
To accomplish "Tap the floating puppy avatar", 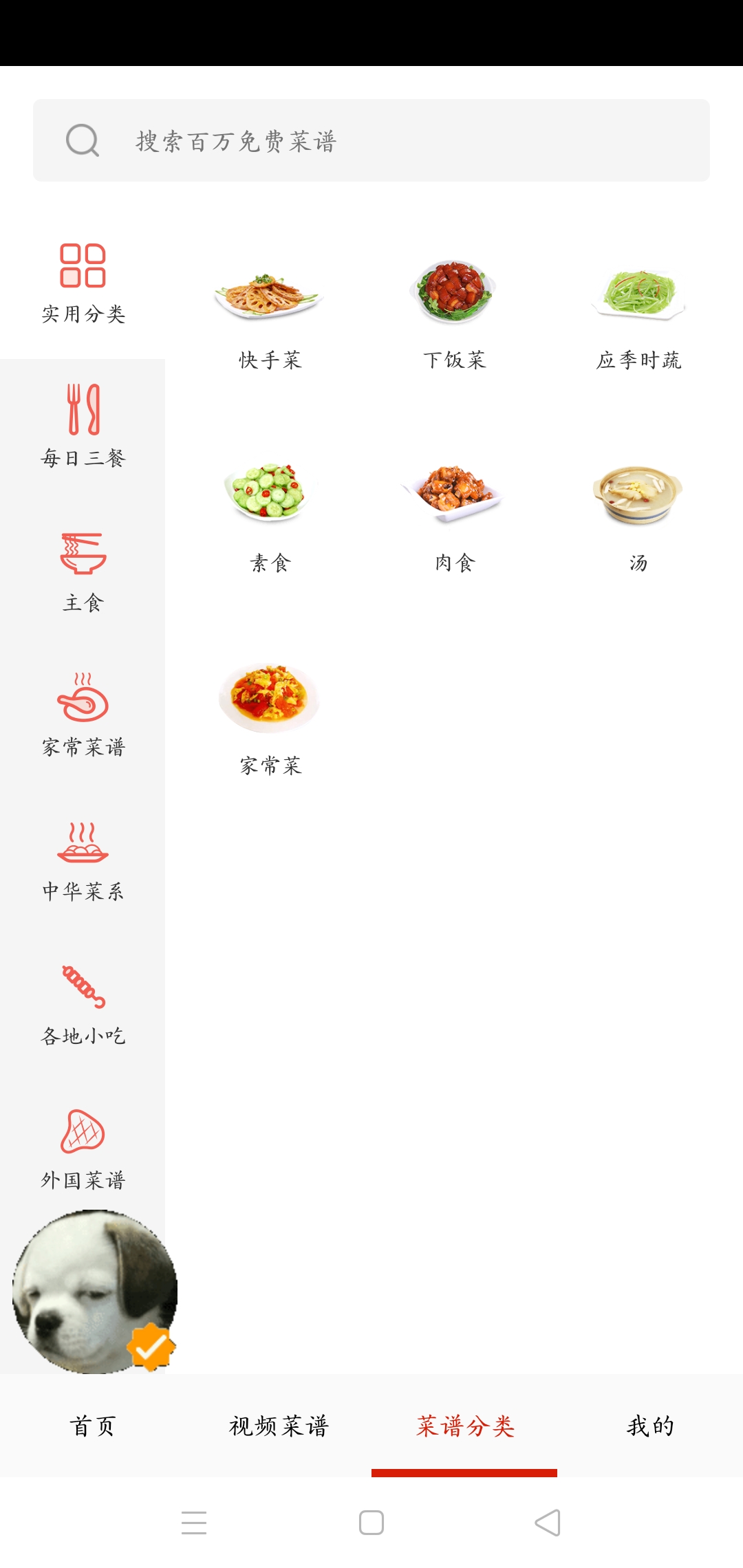I will point(95,1292).
